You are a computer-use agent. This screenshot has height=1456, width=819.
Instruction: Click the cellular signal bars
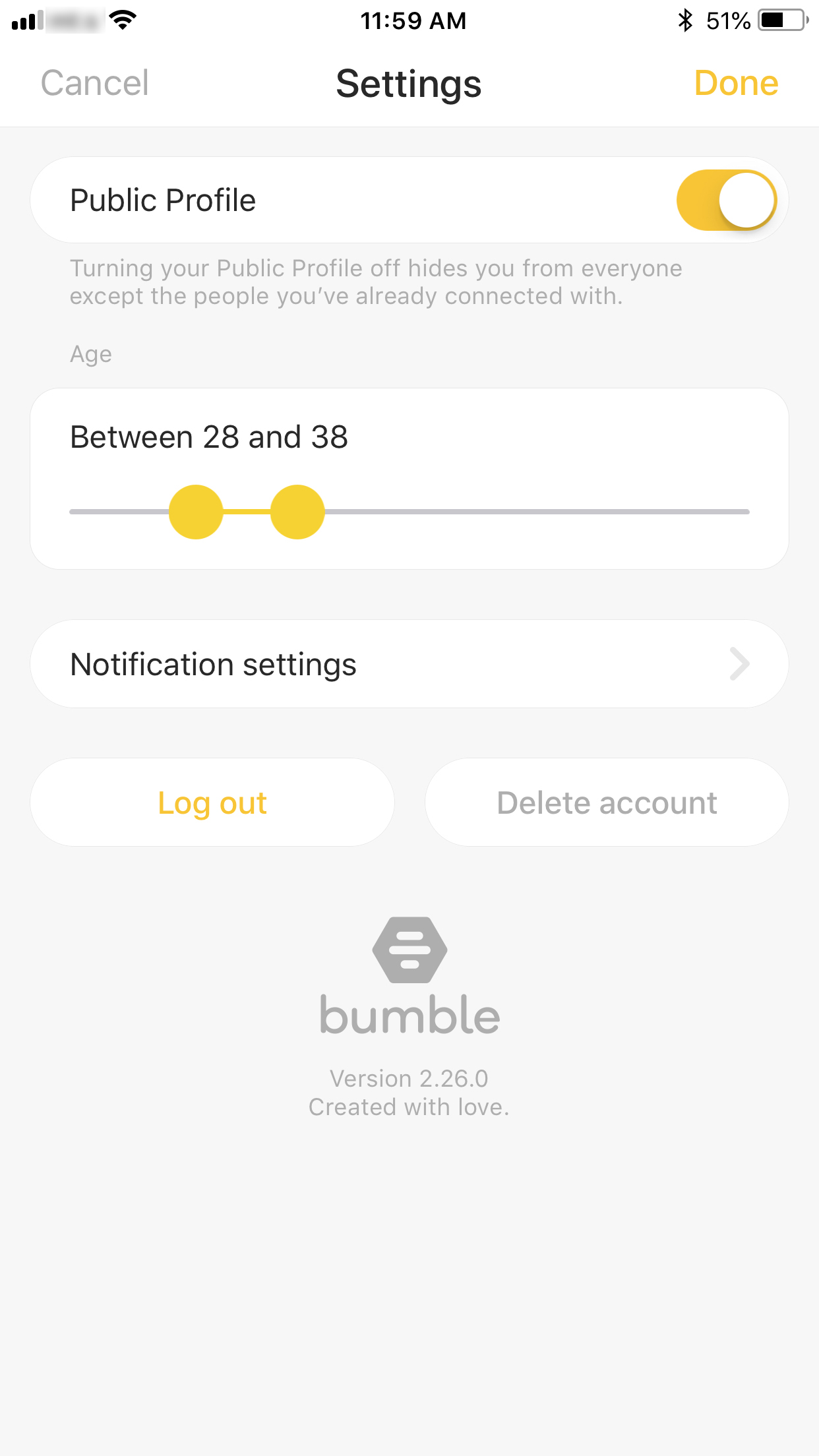click(26, 21)
